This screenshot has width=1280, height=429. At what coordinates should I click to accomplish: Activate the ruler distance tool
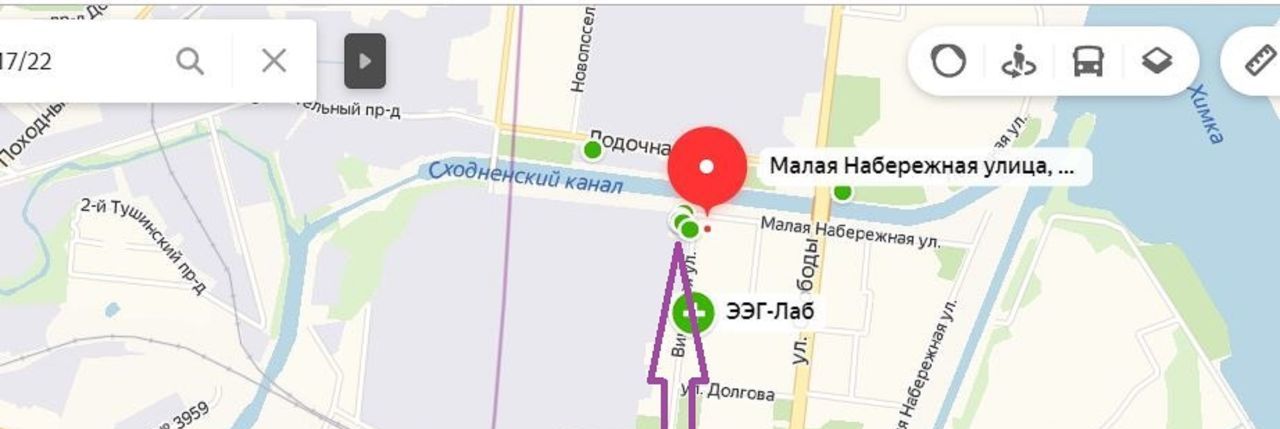(1258, 62)
